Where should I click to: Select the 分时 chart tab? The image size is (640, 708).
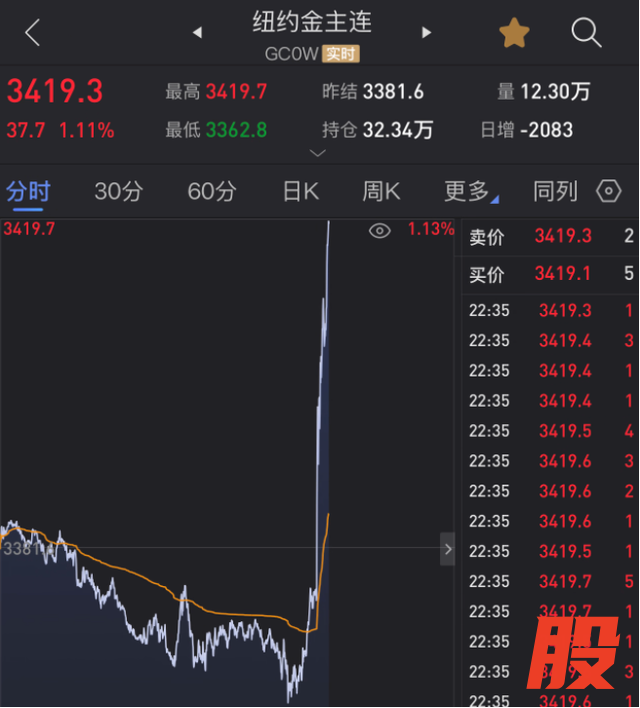28,192
